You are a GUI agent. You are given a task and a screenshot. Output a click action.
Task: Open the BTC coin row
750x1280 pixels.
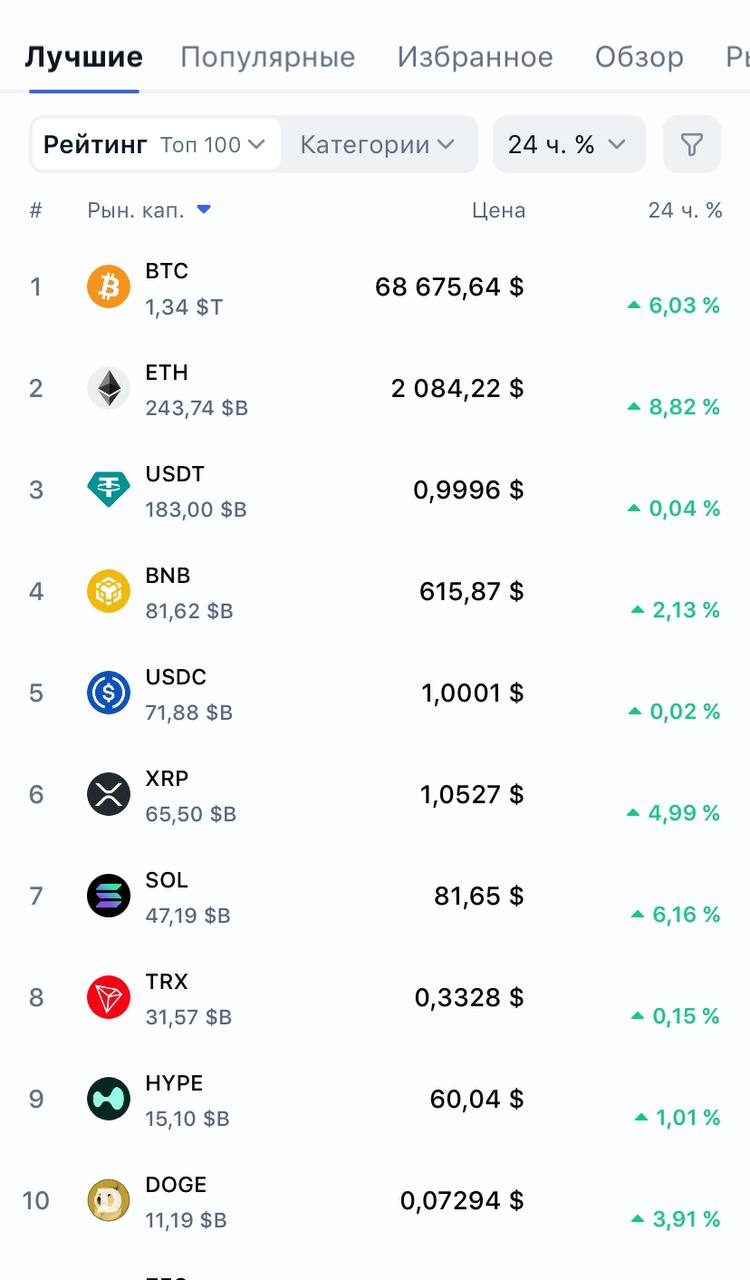[375, 288]
